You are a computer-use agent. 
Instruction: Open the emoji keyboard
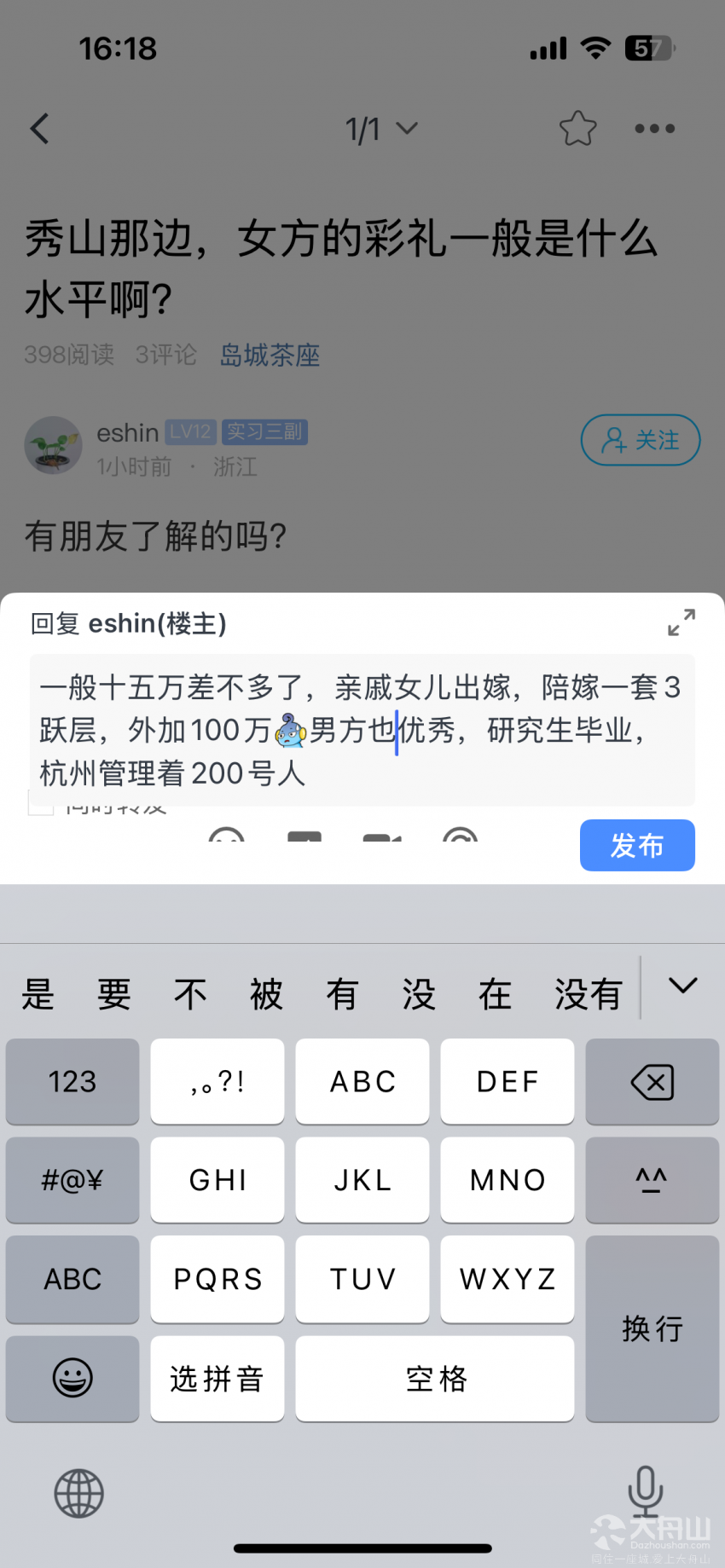click(72, 1377)
